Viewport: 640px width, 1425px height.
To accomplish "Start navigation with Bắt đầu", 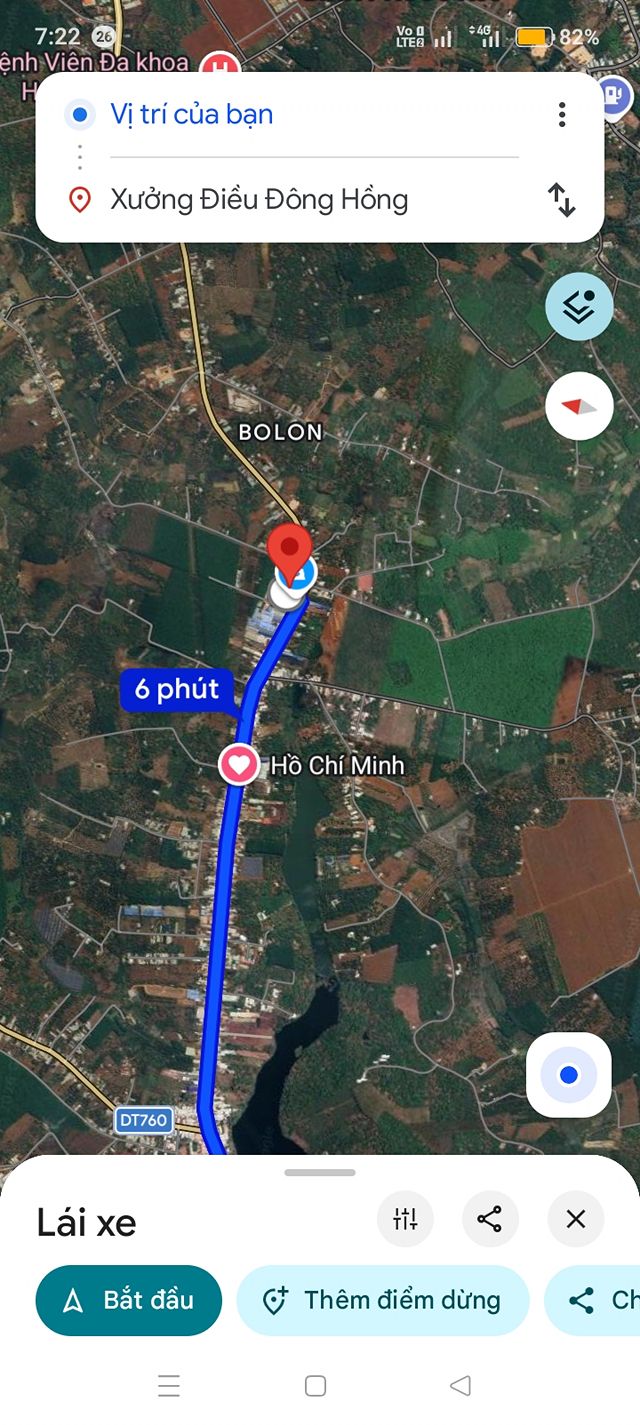I will pos(129,1300).
